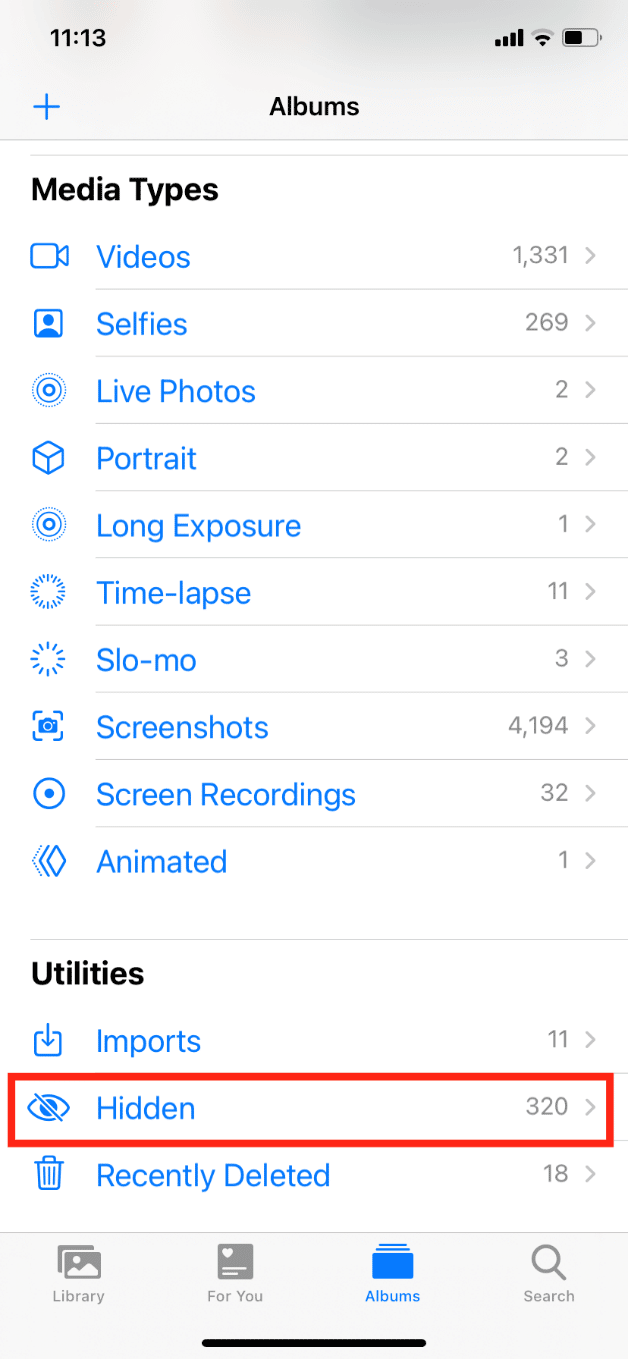Viewport: 628px width, 1359px height.
Task: Go to the Search tab
Action: click(549, 1273)
